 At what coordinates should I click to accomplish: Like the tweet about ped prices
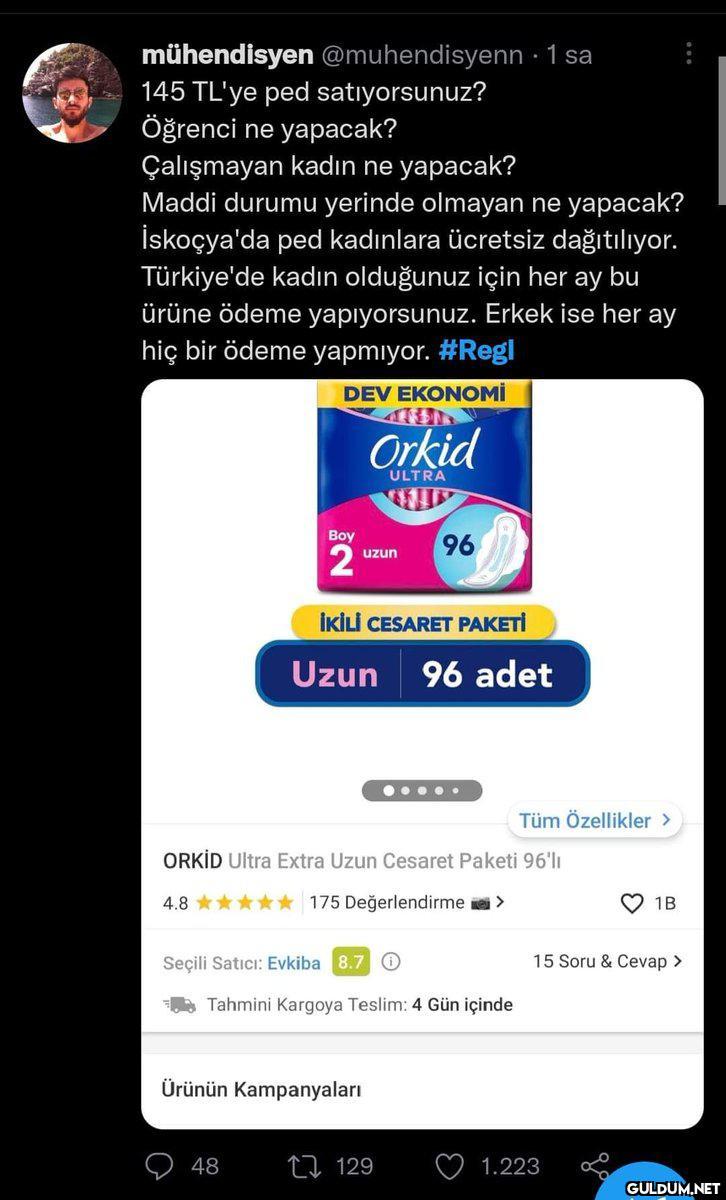(x=451, y=1166)
